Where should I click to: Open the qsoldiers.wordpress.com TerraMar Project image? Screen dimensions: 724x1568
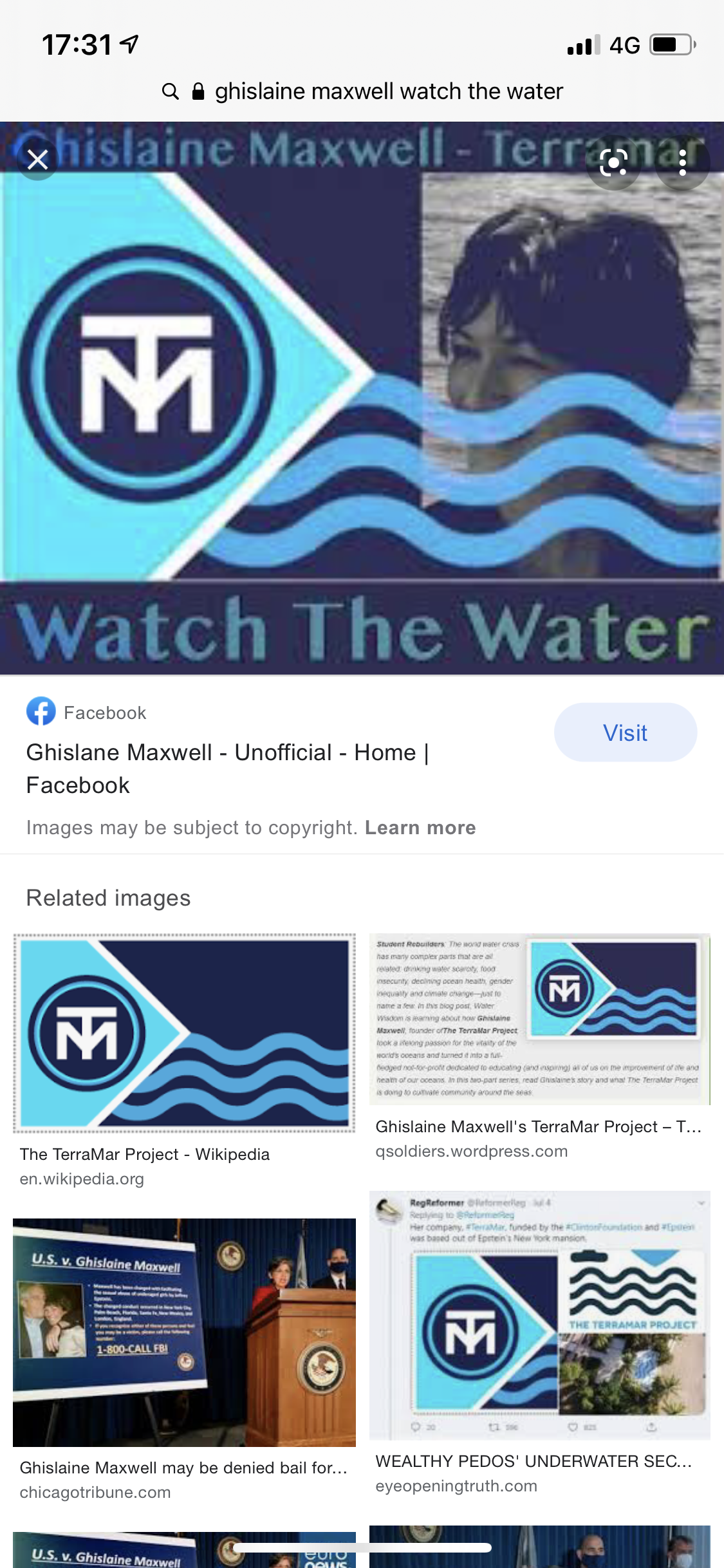539,1019
